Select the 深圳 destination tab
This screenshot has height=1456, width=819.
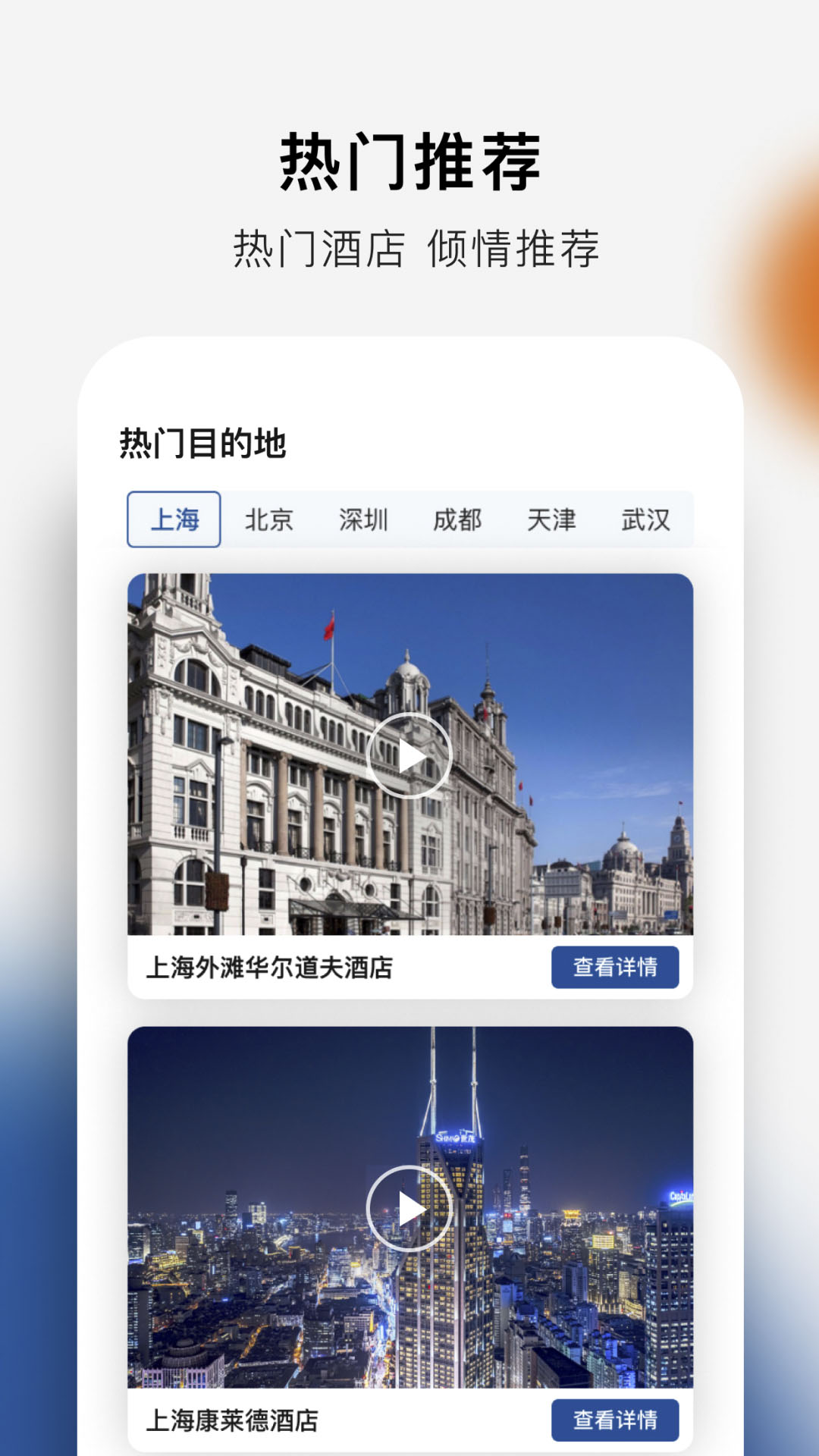pos(364,520)
